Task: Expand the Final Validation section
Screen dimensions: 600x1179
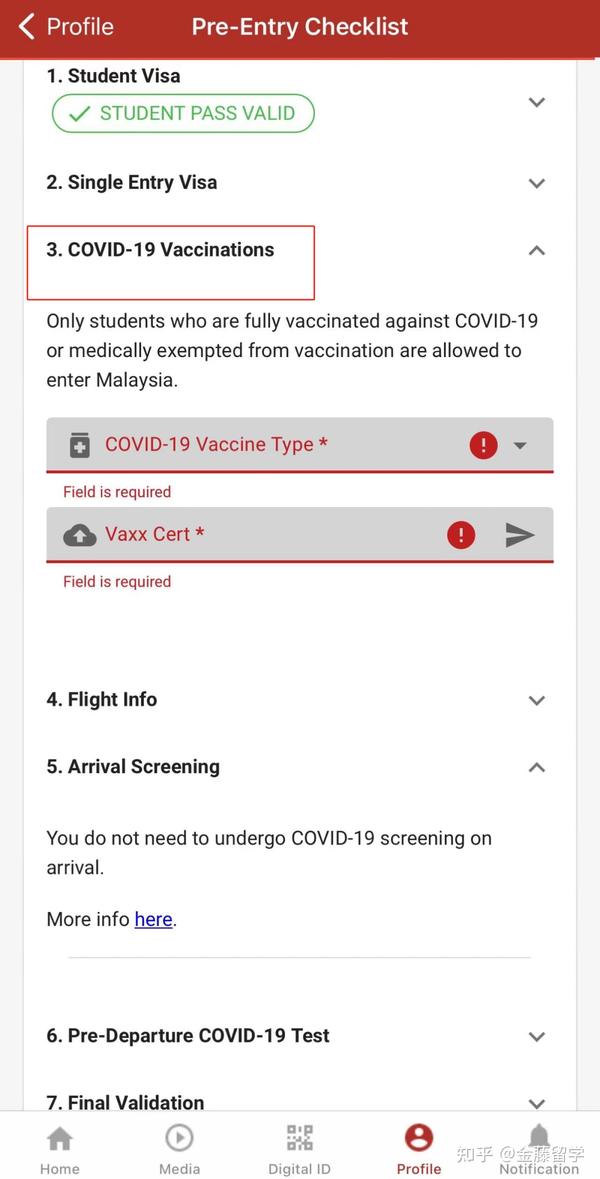Action: [x=537, y=1102]
